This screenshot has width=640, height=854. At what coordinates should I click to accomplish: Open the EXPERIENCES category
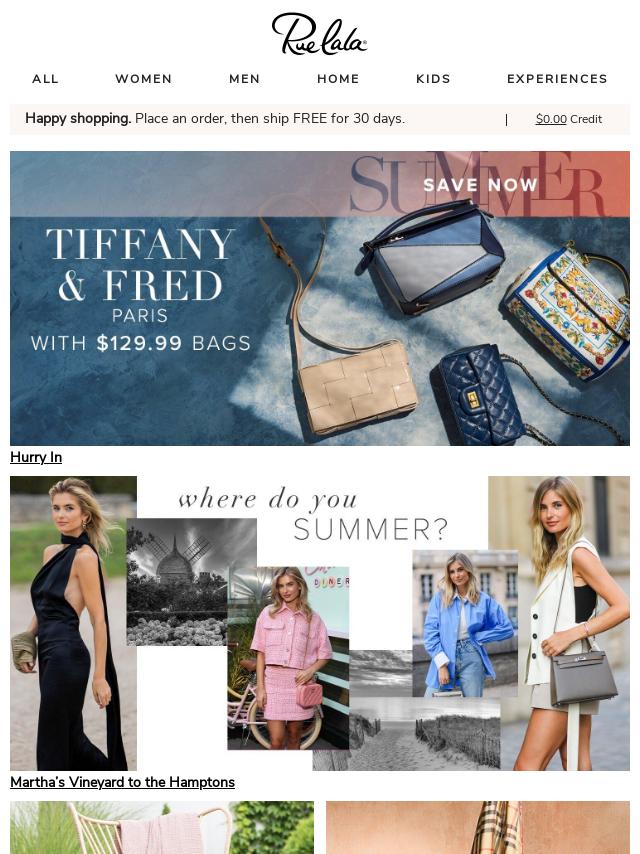[x=557, y=79]
